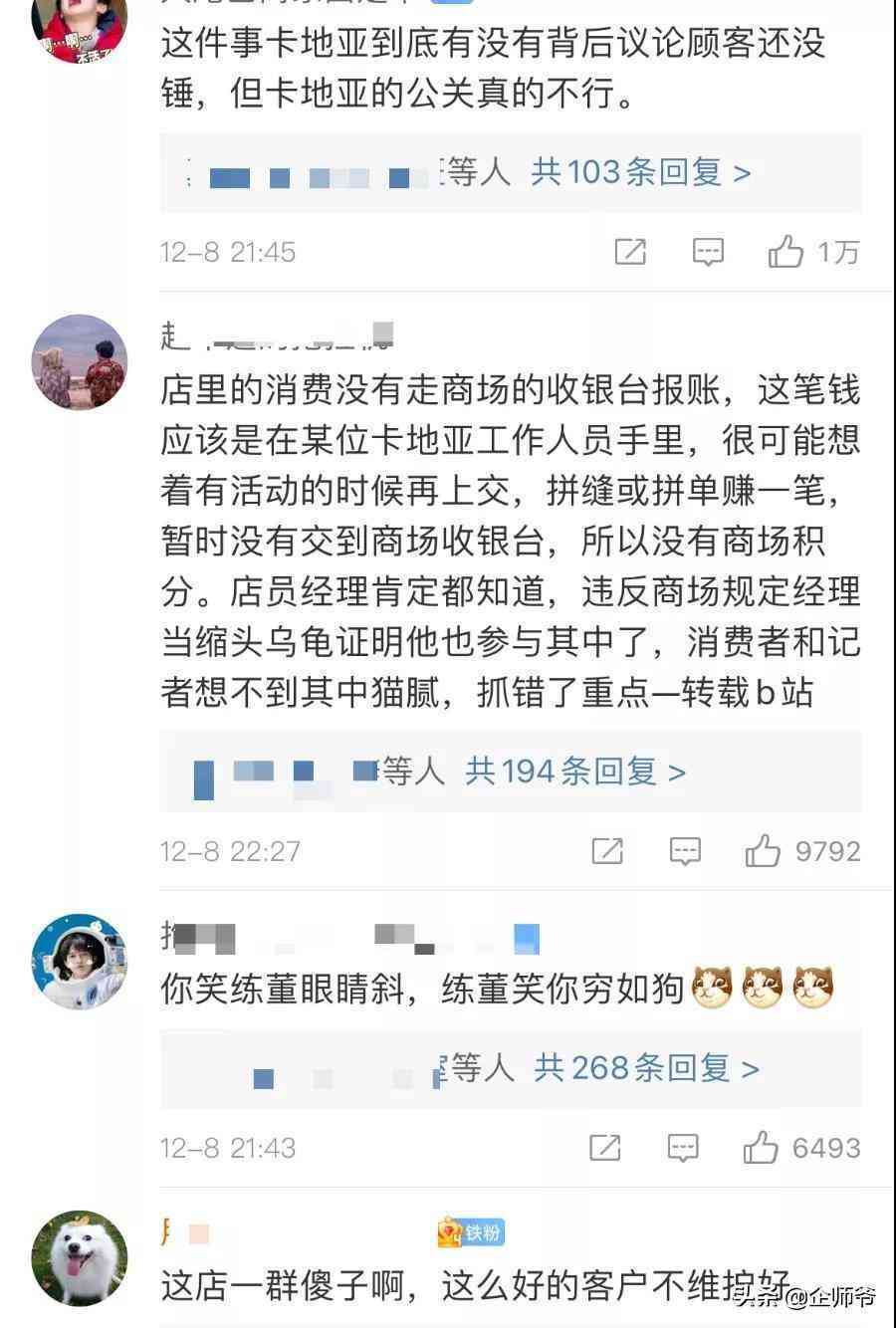This screenshot has height=1328, width=896.
Task: Reply to the comment posted 12-8 22:27
Action: [685, 851]
